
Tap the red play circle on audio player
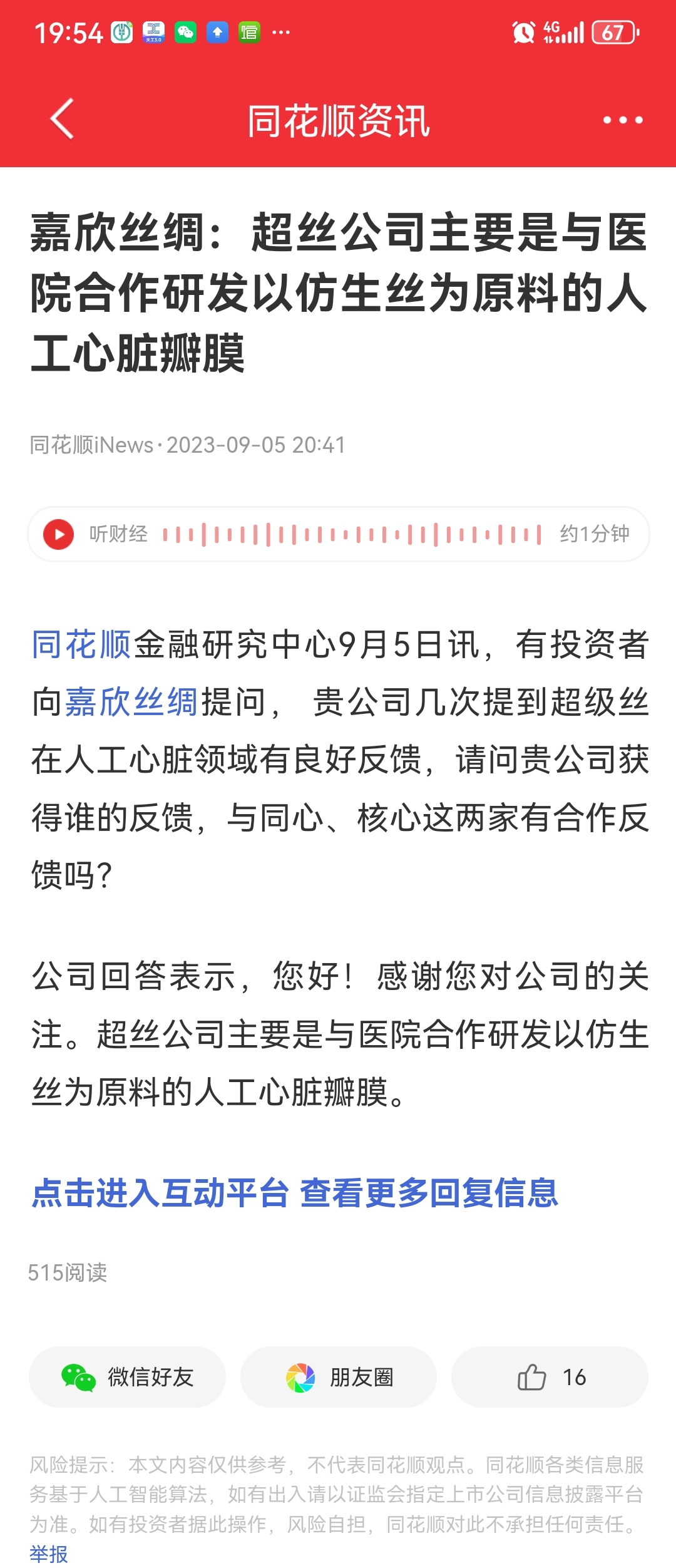click(59, 534)
